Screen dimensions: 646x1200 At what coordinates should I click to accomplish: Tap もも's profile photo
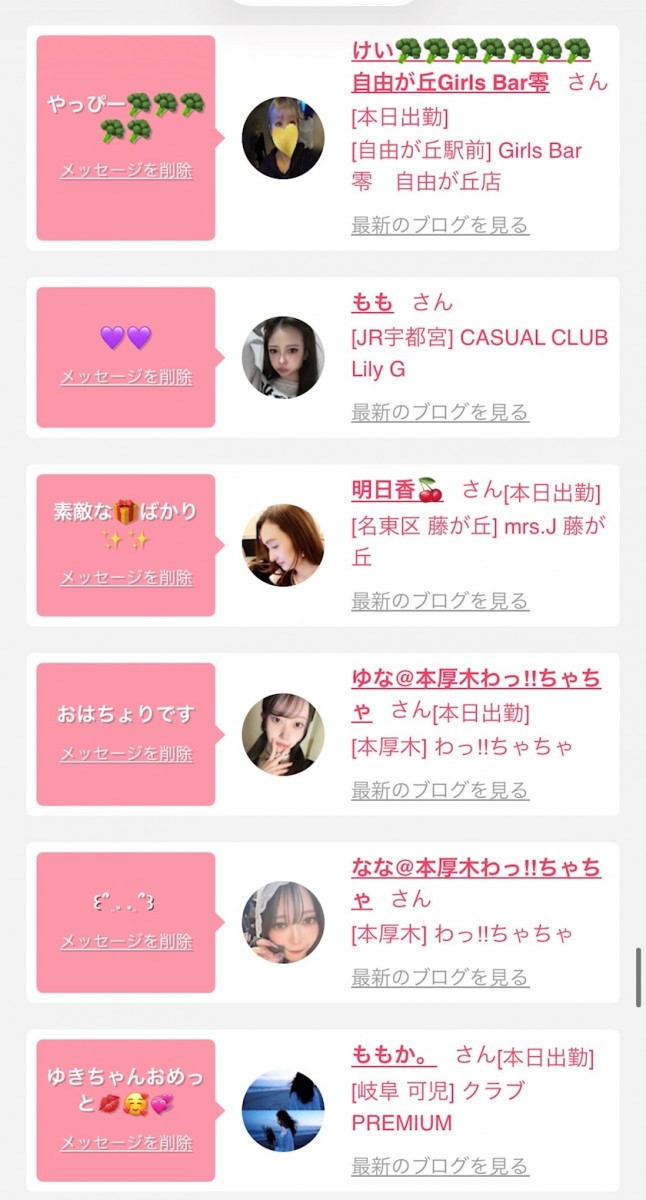(x=283, y=357)
